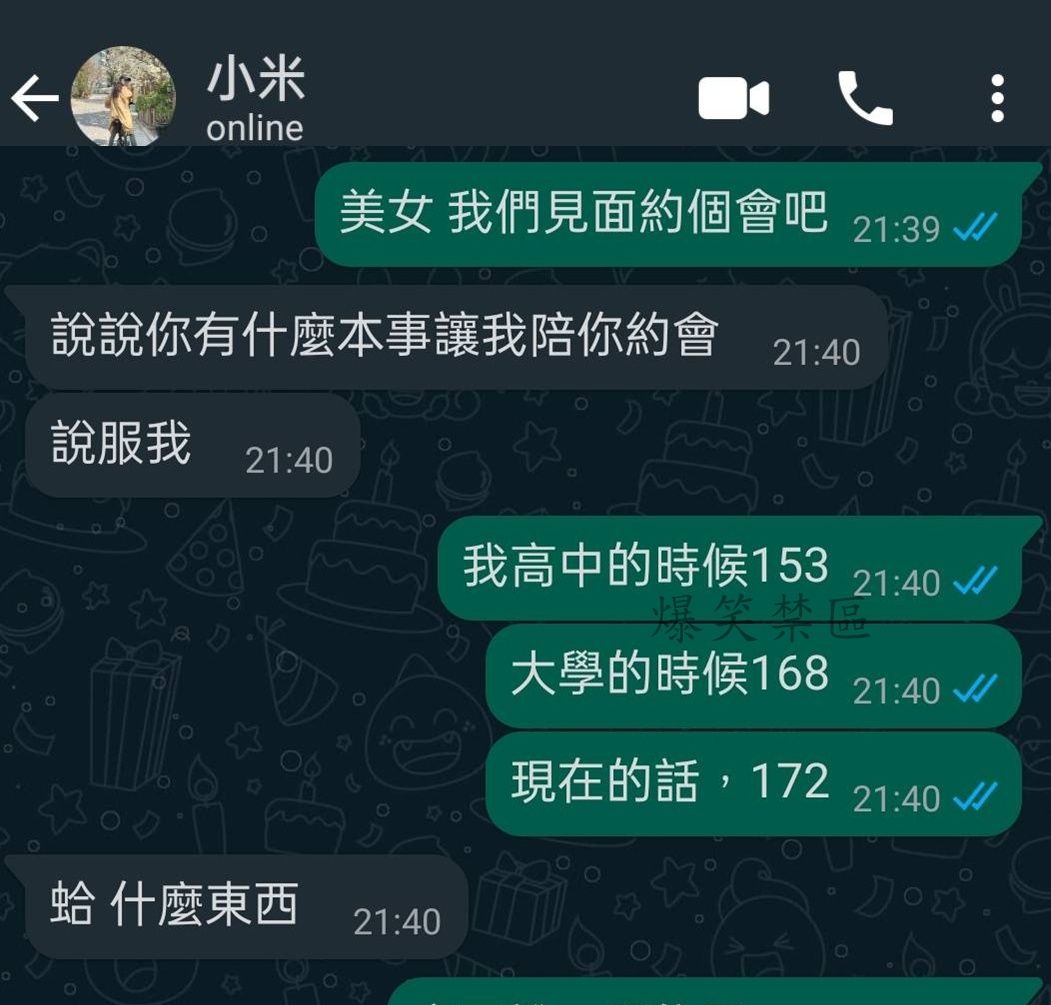
Task: Start a video call with 小米
Action: [733, 99]
